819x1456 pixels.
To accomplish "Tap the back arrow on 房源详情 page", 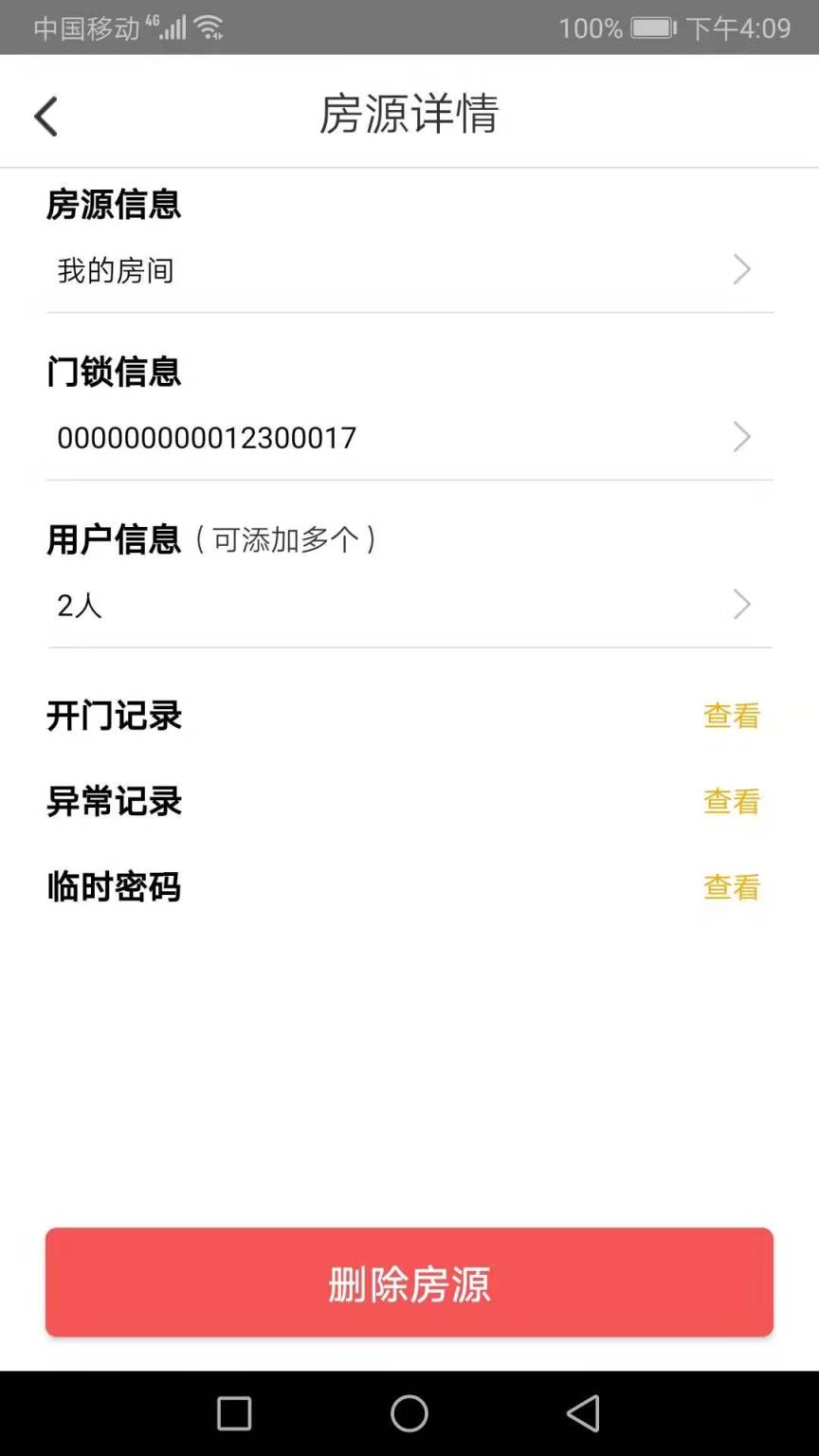I will (x=45, y=114).
